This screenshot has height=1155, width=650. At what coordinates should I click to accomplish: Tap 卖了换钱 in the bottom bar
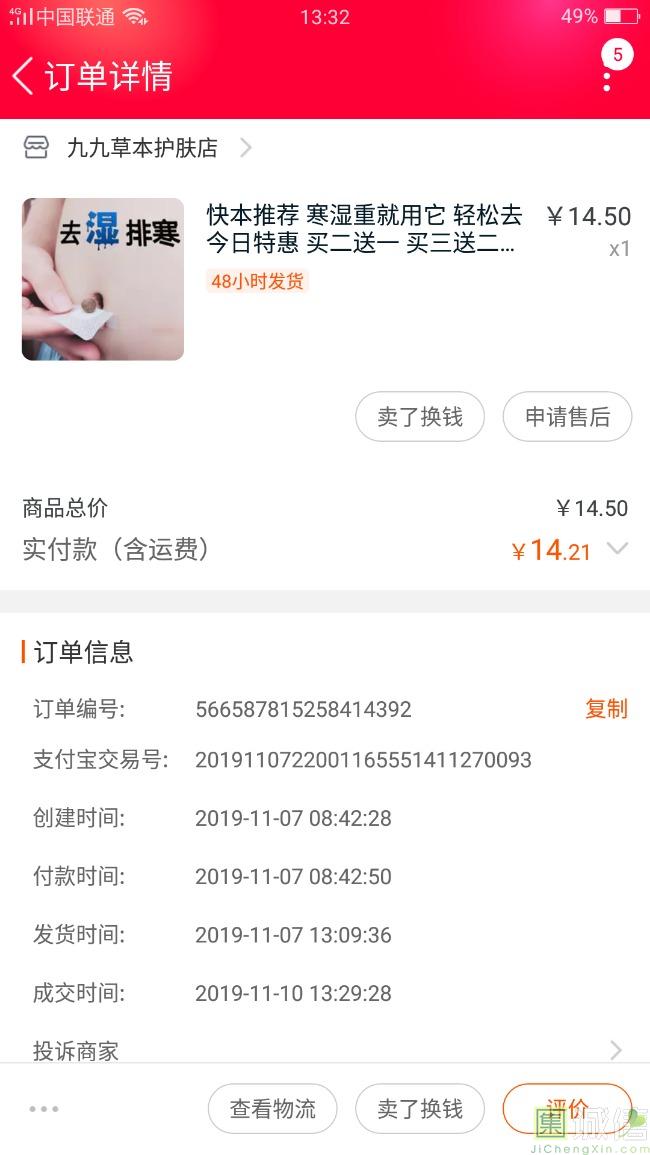point(420,1109)
